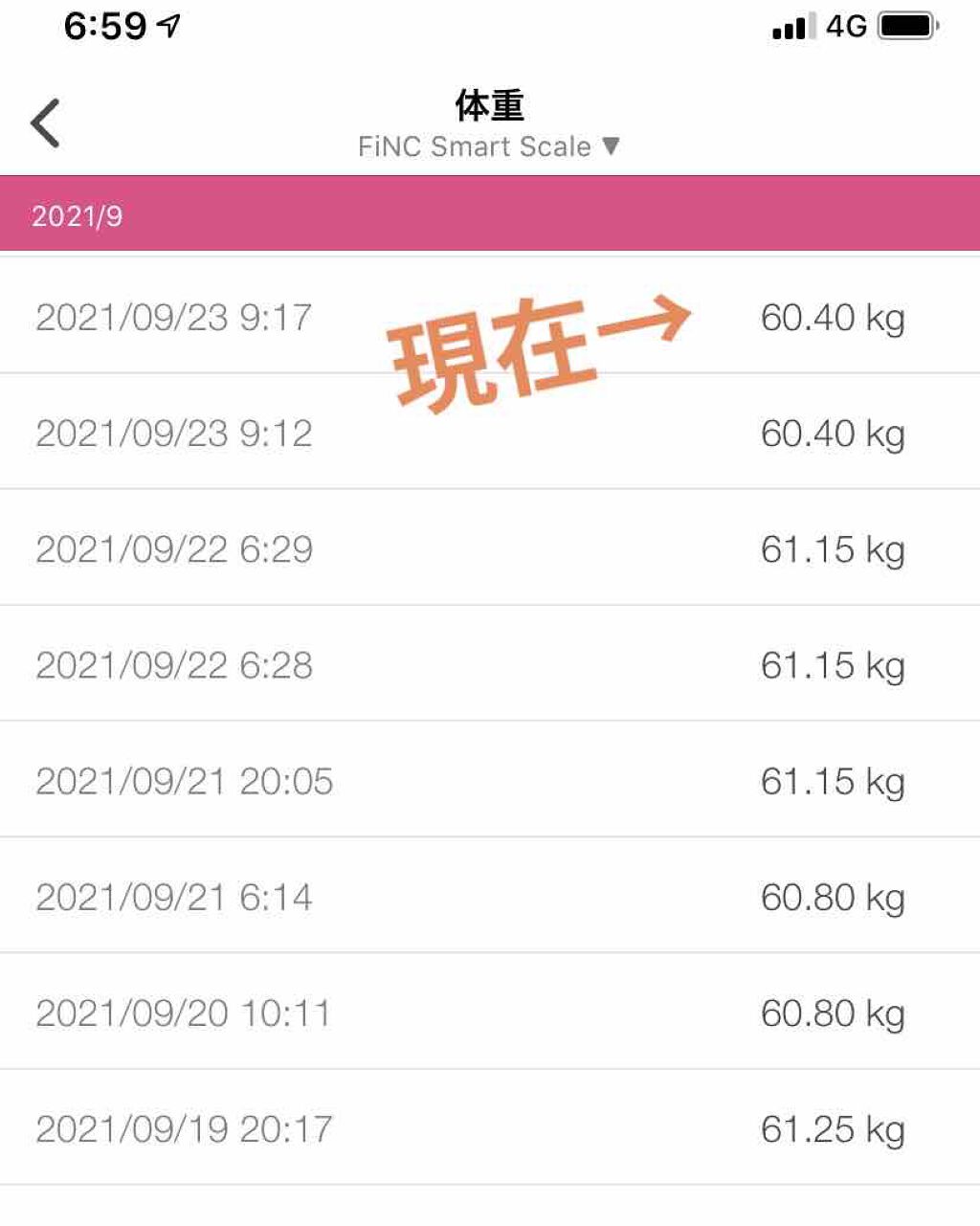
Task: Select the 2021/09/23 9:17 weight entry
Action: click(174, 317)
